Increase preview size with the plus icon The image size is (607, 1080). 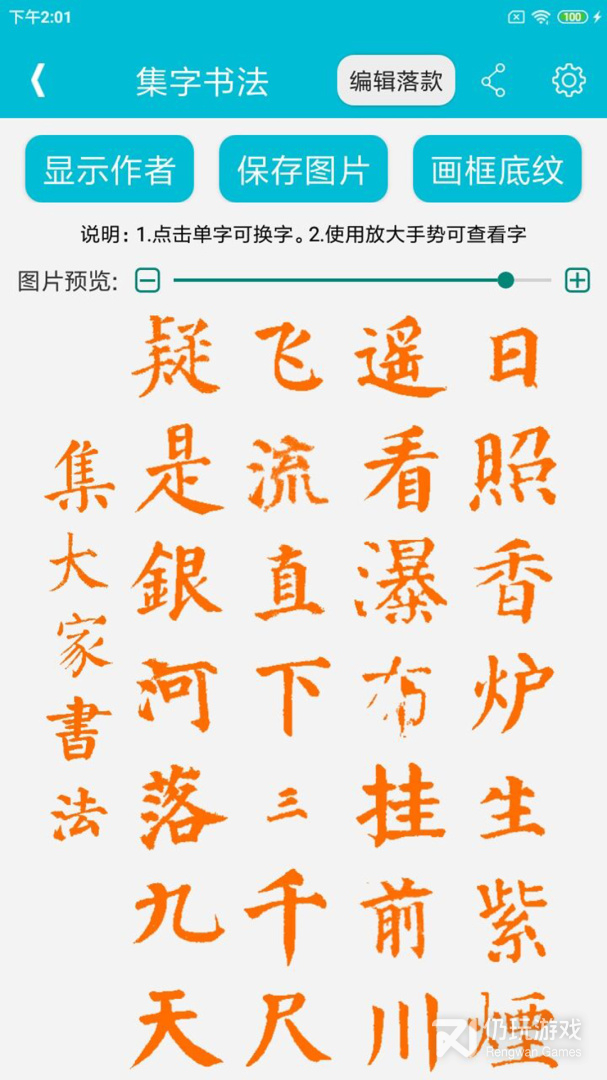pyautogui.click(x=577, y=280)
